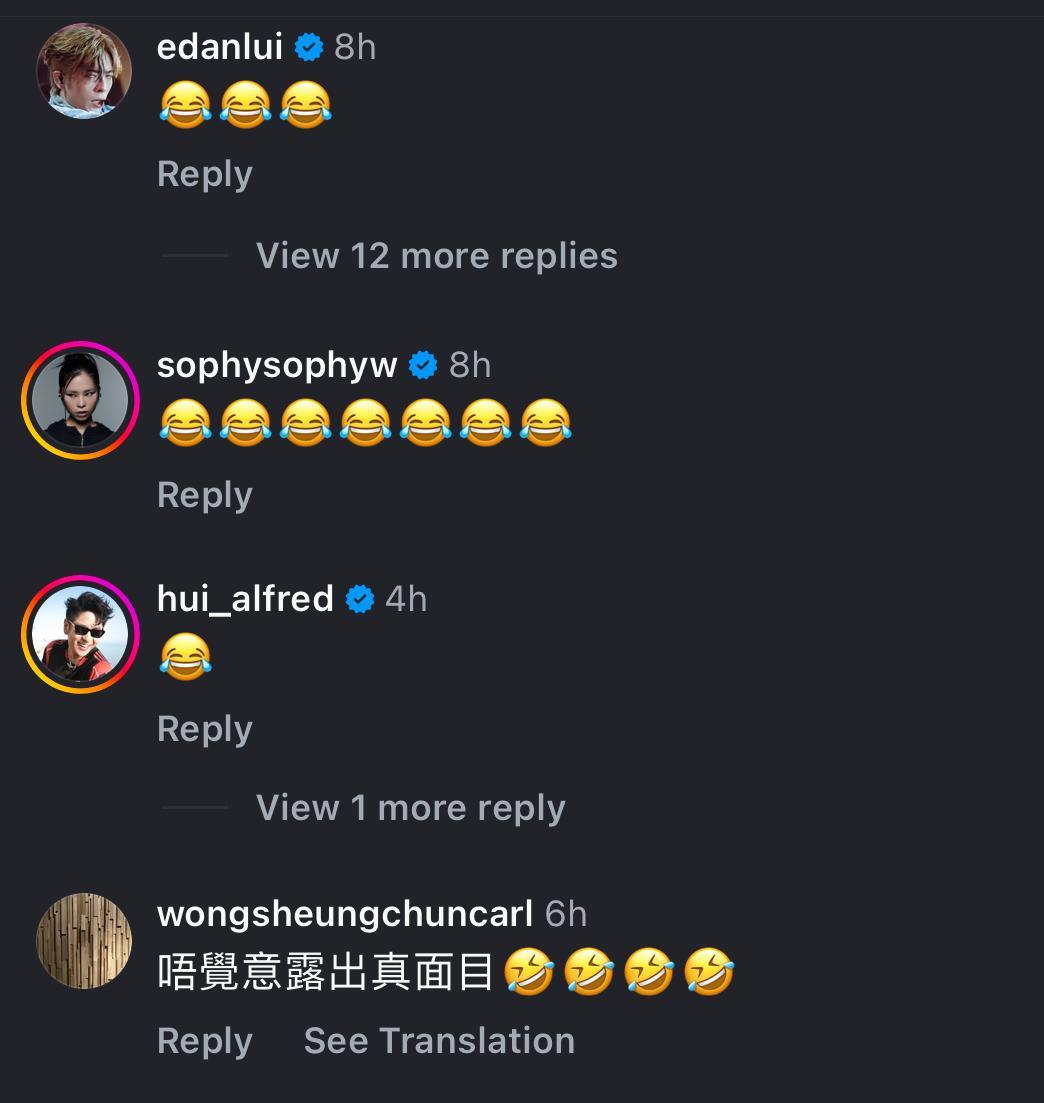Expand View 1 more reply
The width and height of the screenshot is (1044, 1103).
[410, 808]
